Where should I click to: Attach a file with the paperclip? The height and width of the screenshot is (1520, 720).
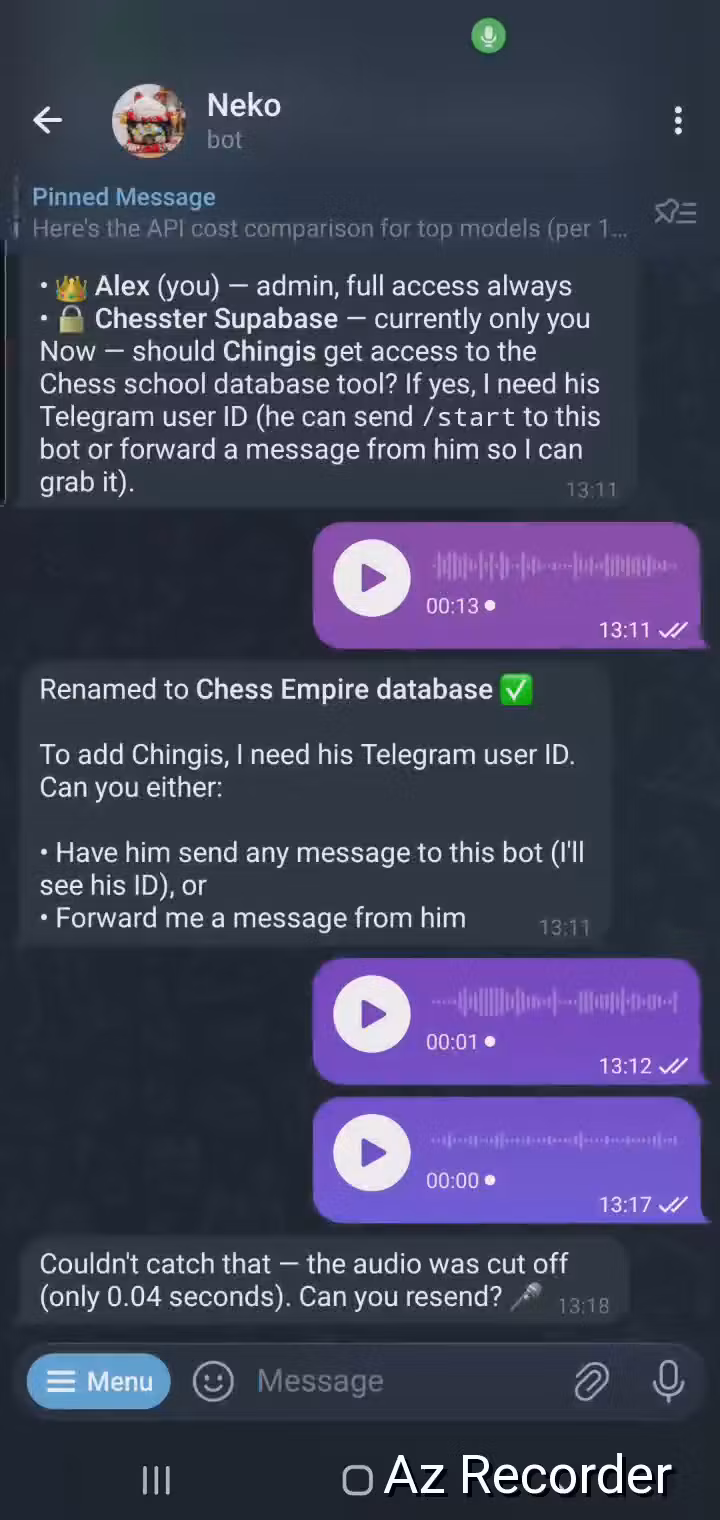coord(591,1381)
